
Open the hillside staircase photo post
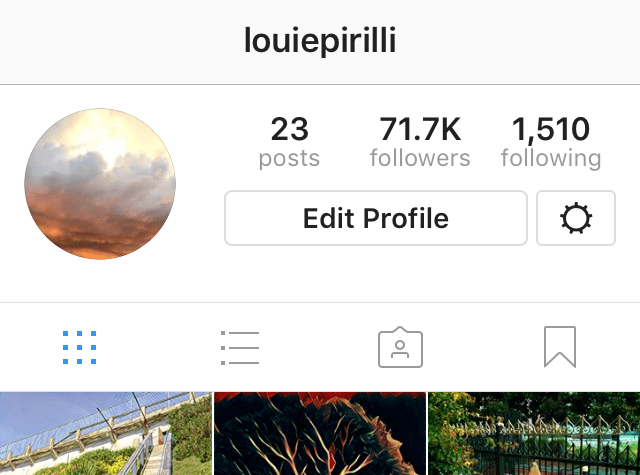pyautogui.click(x=105, y=434)
